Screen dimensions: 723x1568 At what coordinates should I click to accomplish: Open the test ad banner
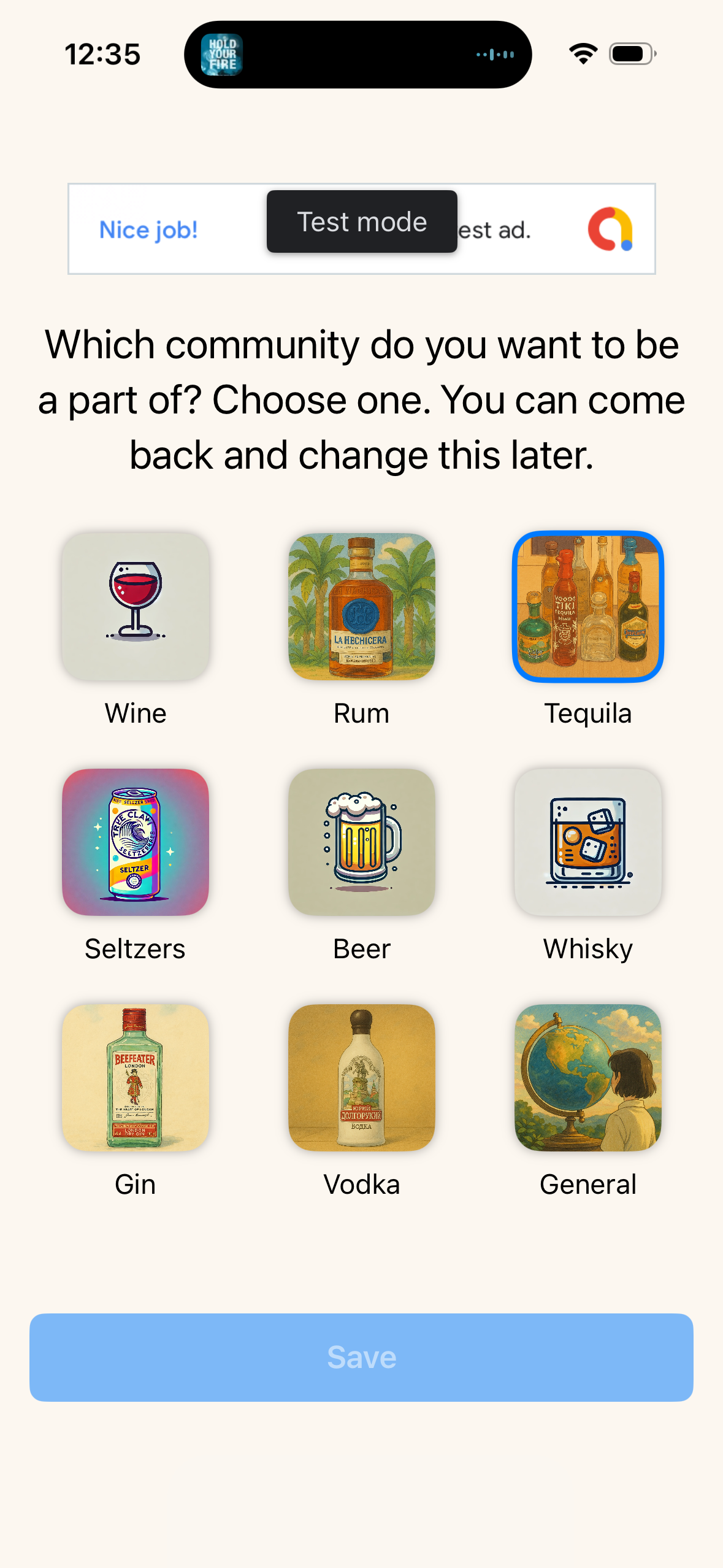point(497,230)
